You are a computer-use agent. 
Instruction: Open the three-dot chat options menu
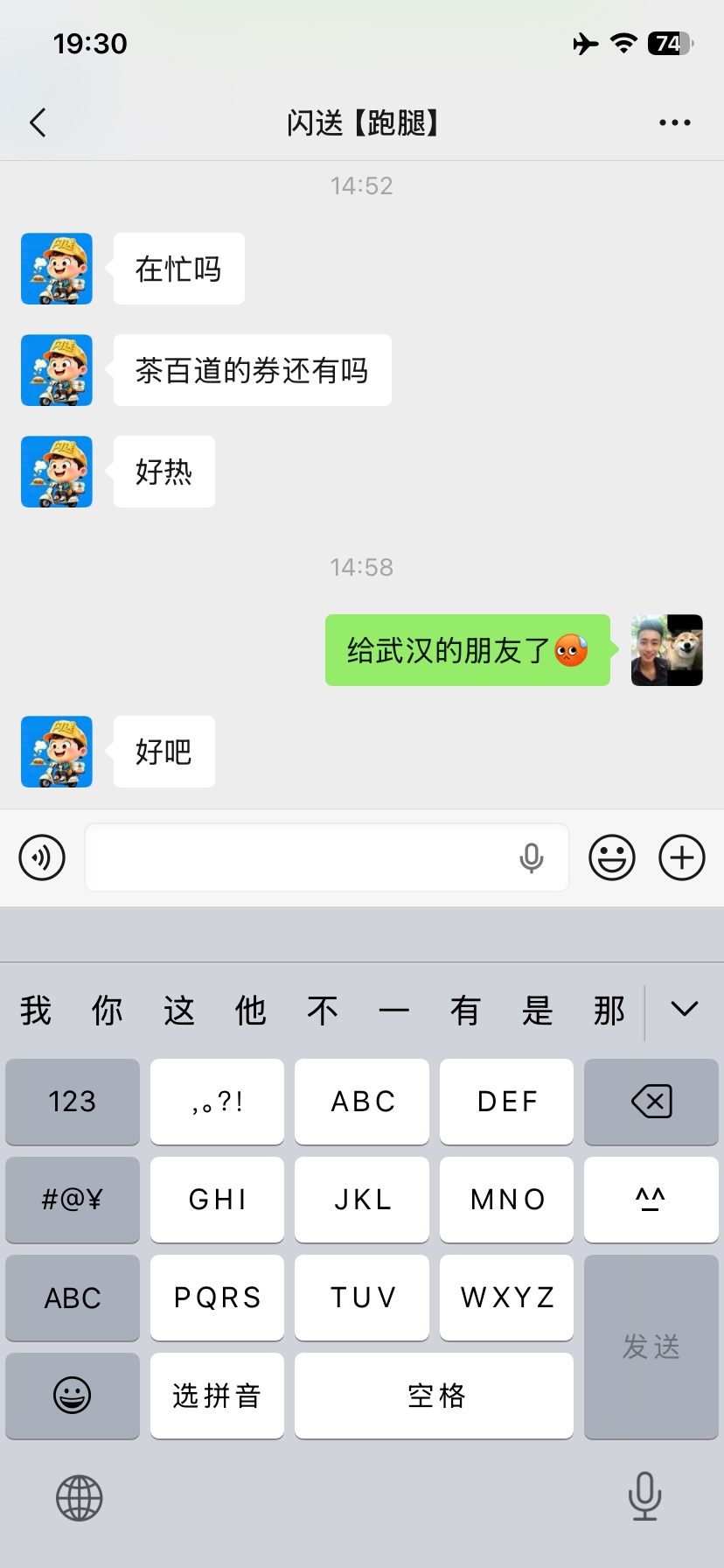(674, 123)
